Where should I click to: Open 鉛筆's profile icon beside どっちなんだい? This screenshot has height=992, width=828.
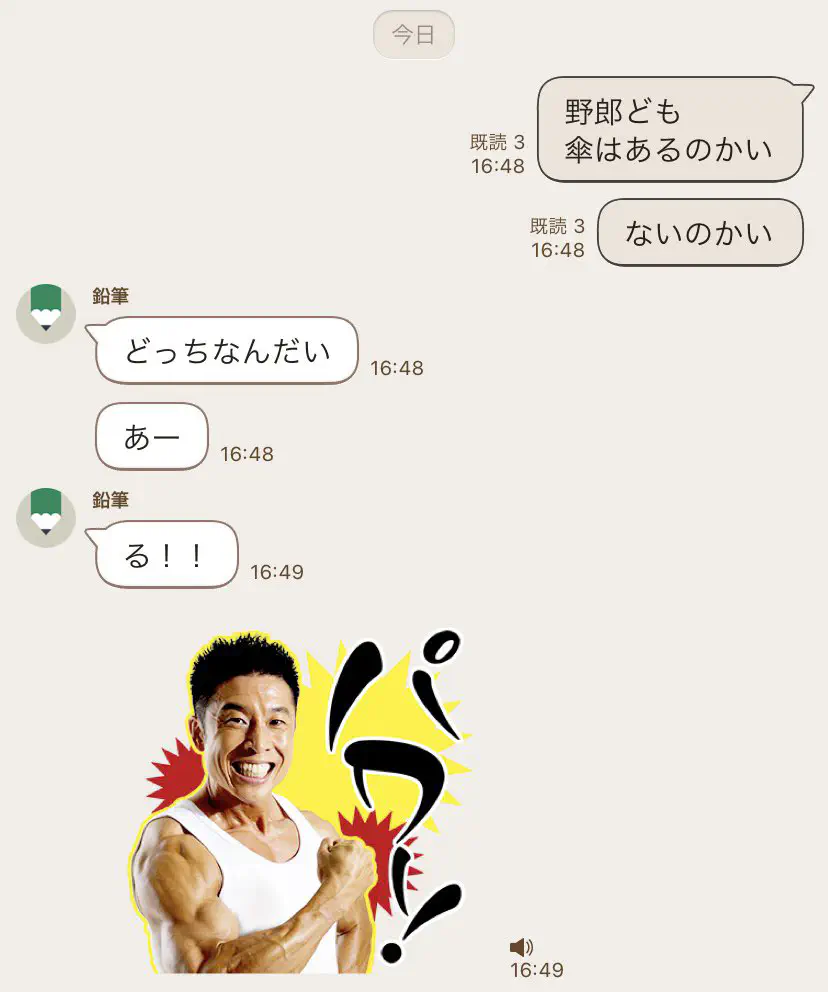(x=46, y=313)
